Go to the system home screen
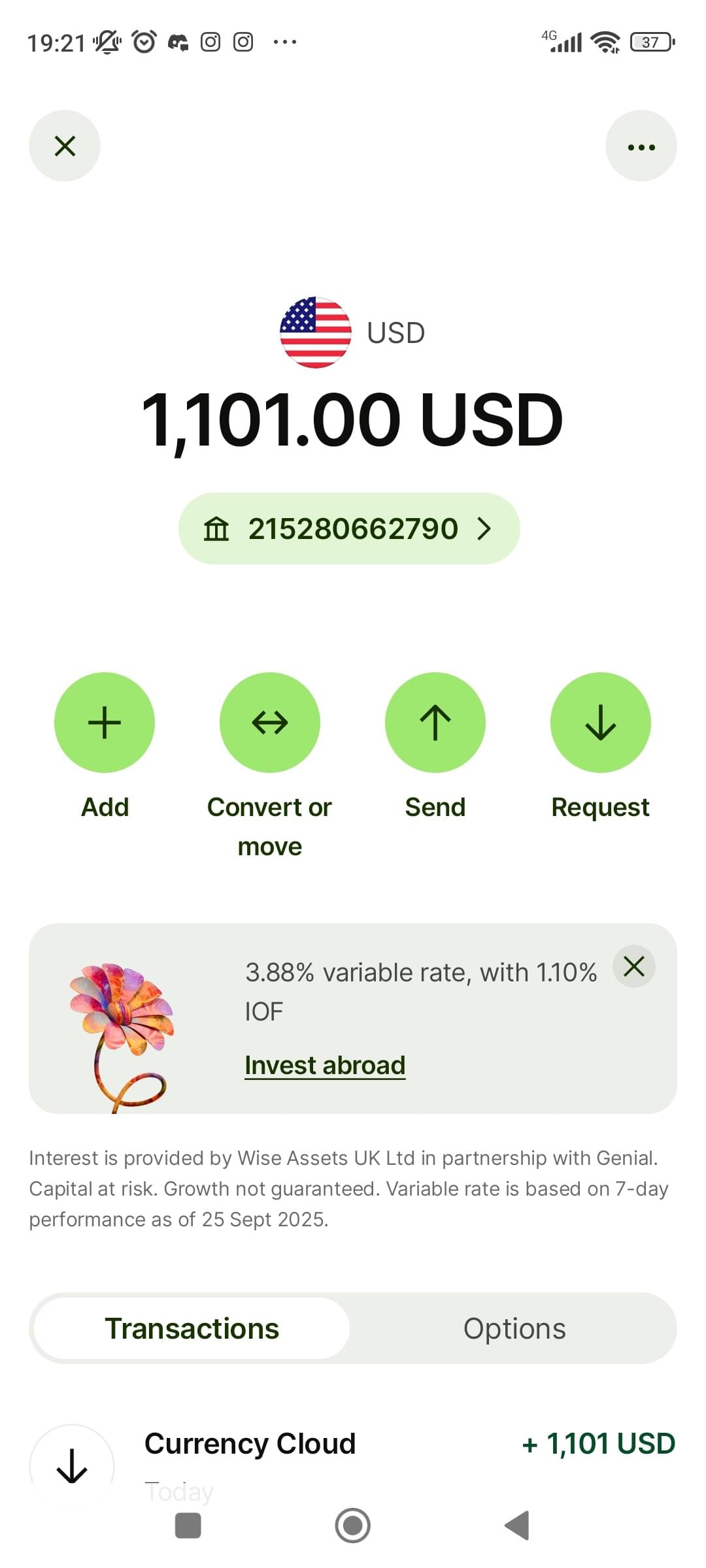 click(353, 1526)
